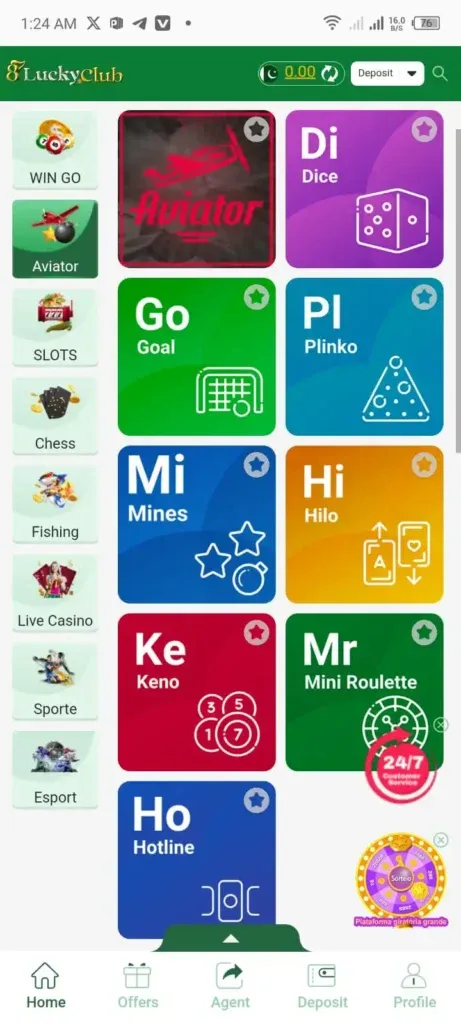Image resolution: width=461 pixels, height=1024 pixels.
Task: Contact 24/7 customer service
Action: (400, 765)
